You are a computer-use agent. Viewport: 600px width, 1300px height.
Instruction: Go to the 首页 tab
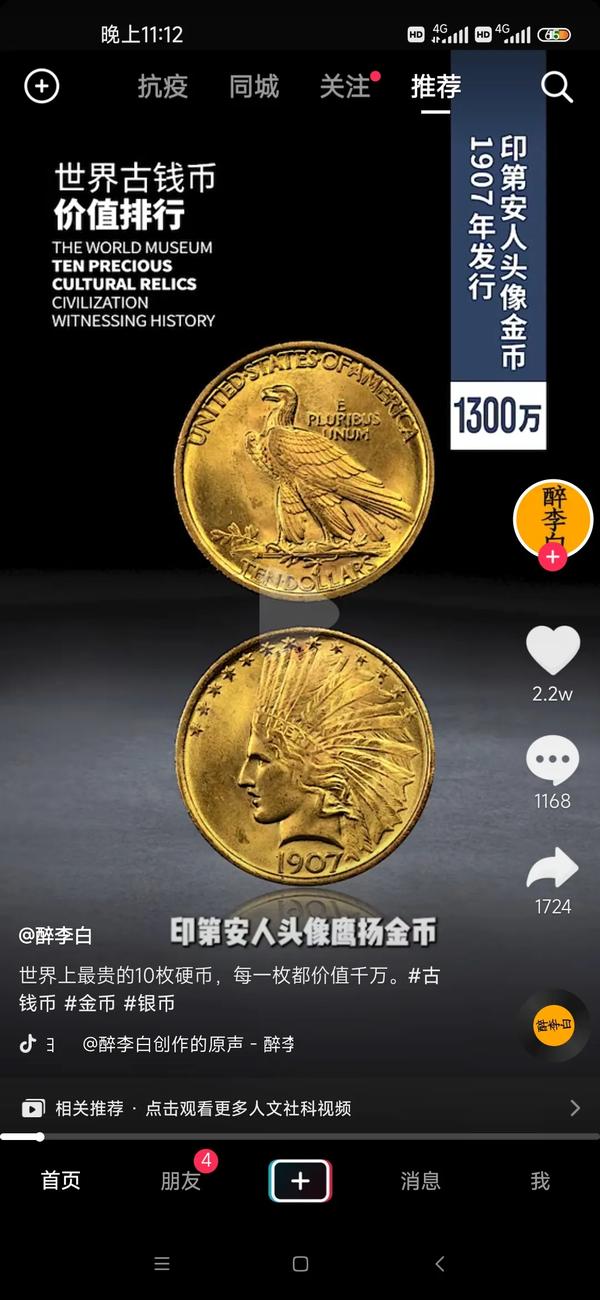[60, 1181]
